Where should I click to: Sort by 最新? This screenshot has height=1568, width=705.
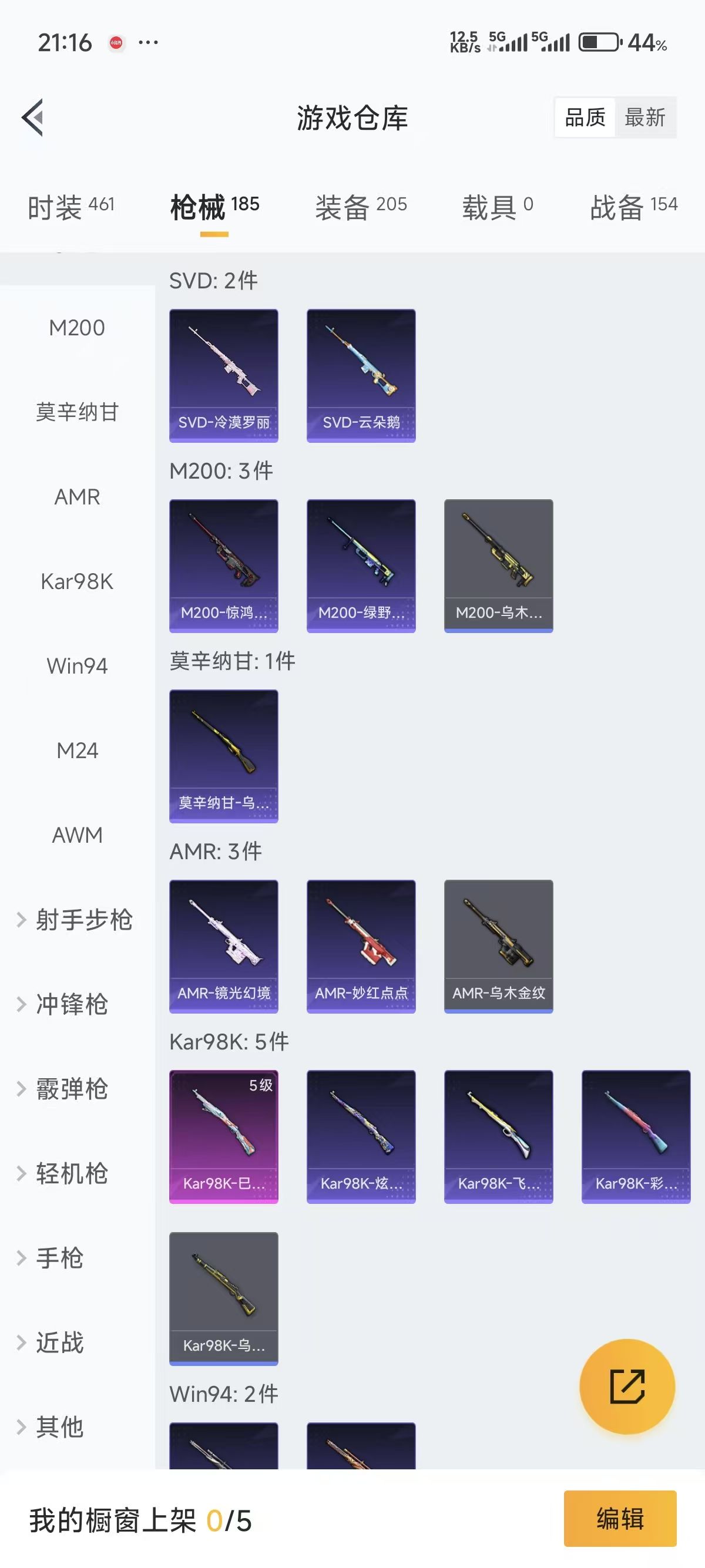pyautogui.click(x=644, y=117)
